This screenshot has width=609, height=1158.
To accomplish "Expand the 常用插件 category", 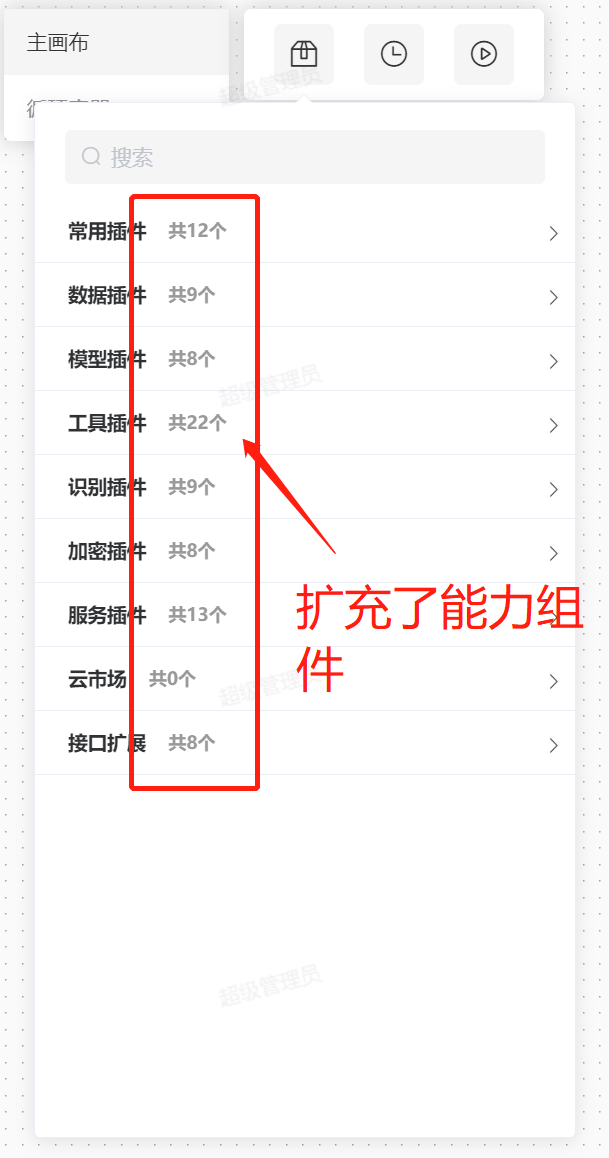I will point(305,231).
